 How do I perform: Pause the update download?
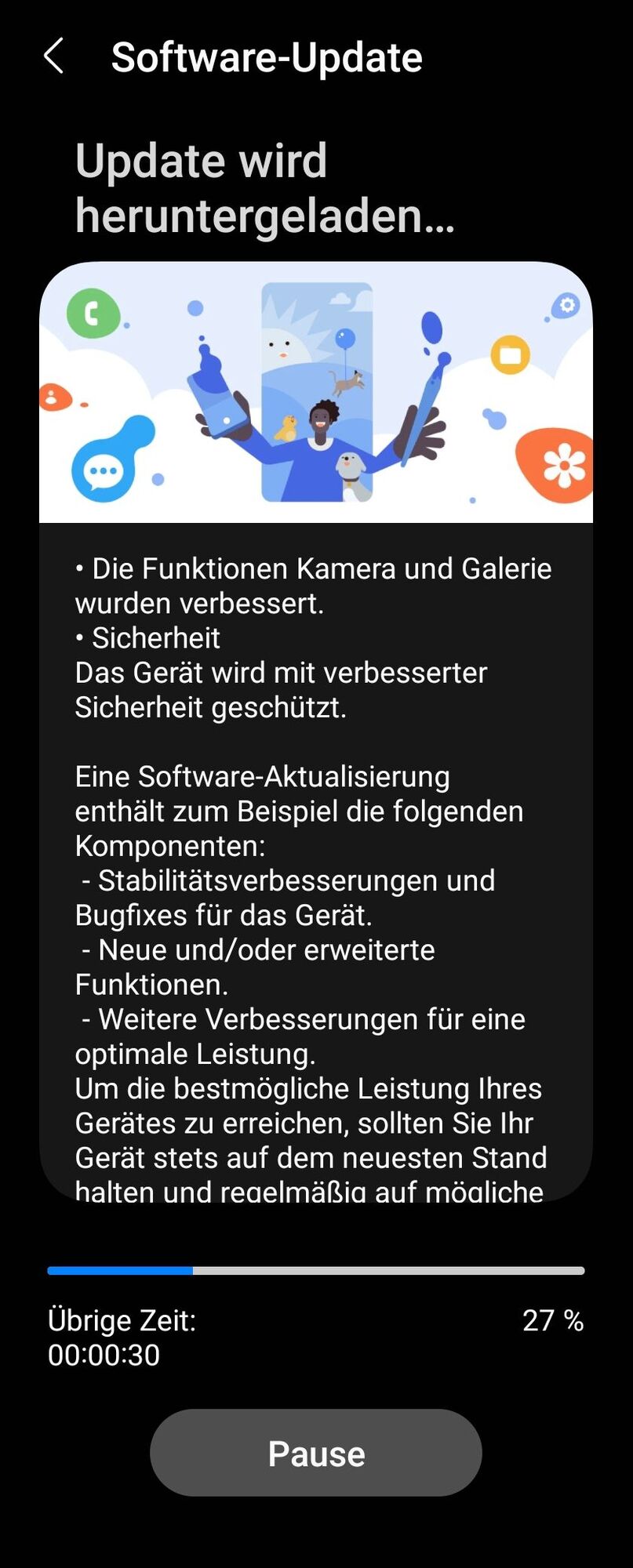pyautogui.click(x=315, y=1453)
